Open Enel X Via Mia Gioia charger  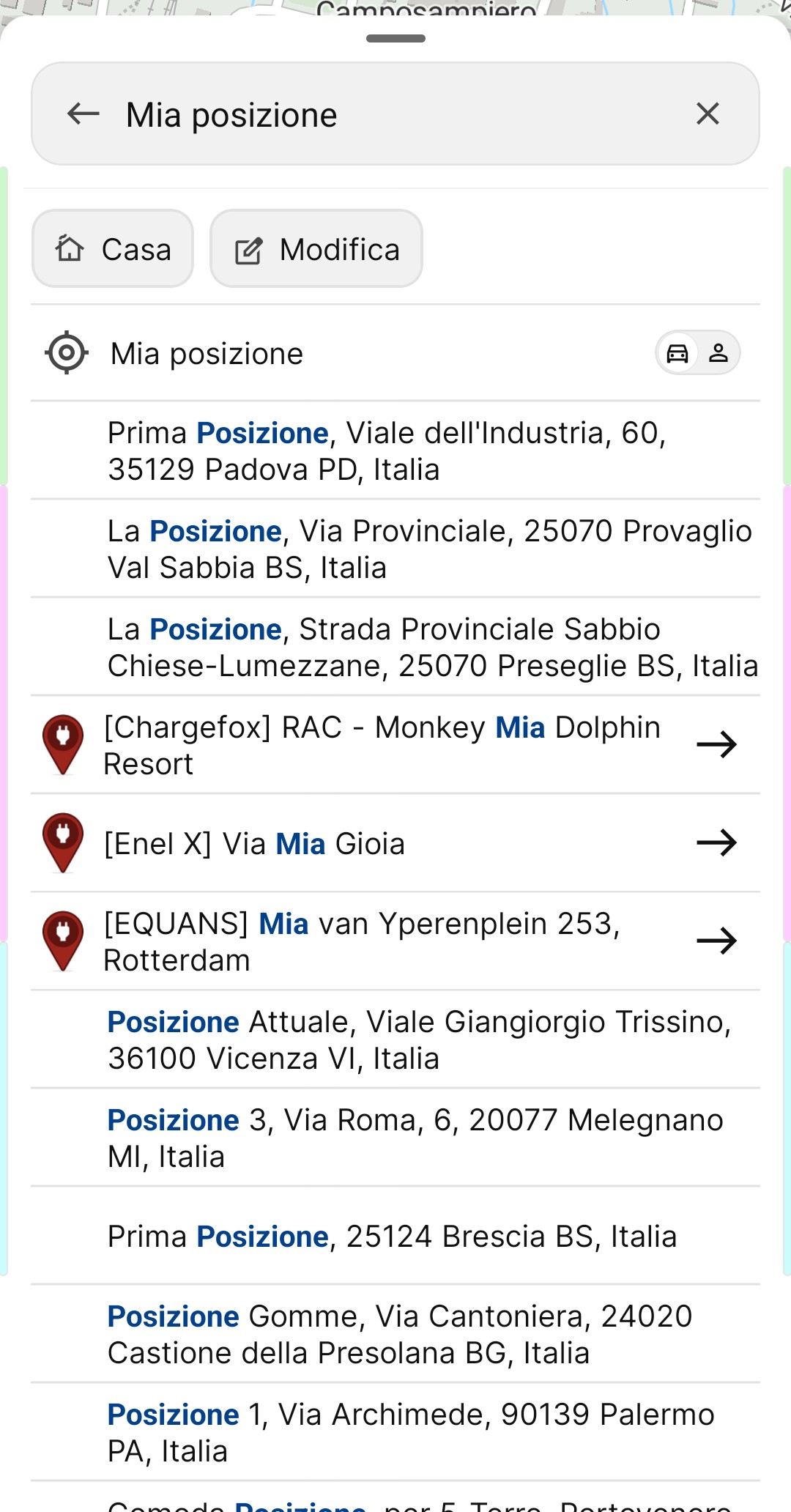point(395,843)
